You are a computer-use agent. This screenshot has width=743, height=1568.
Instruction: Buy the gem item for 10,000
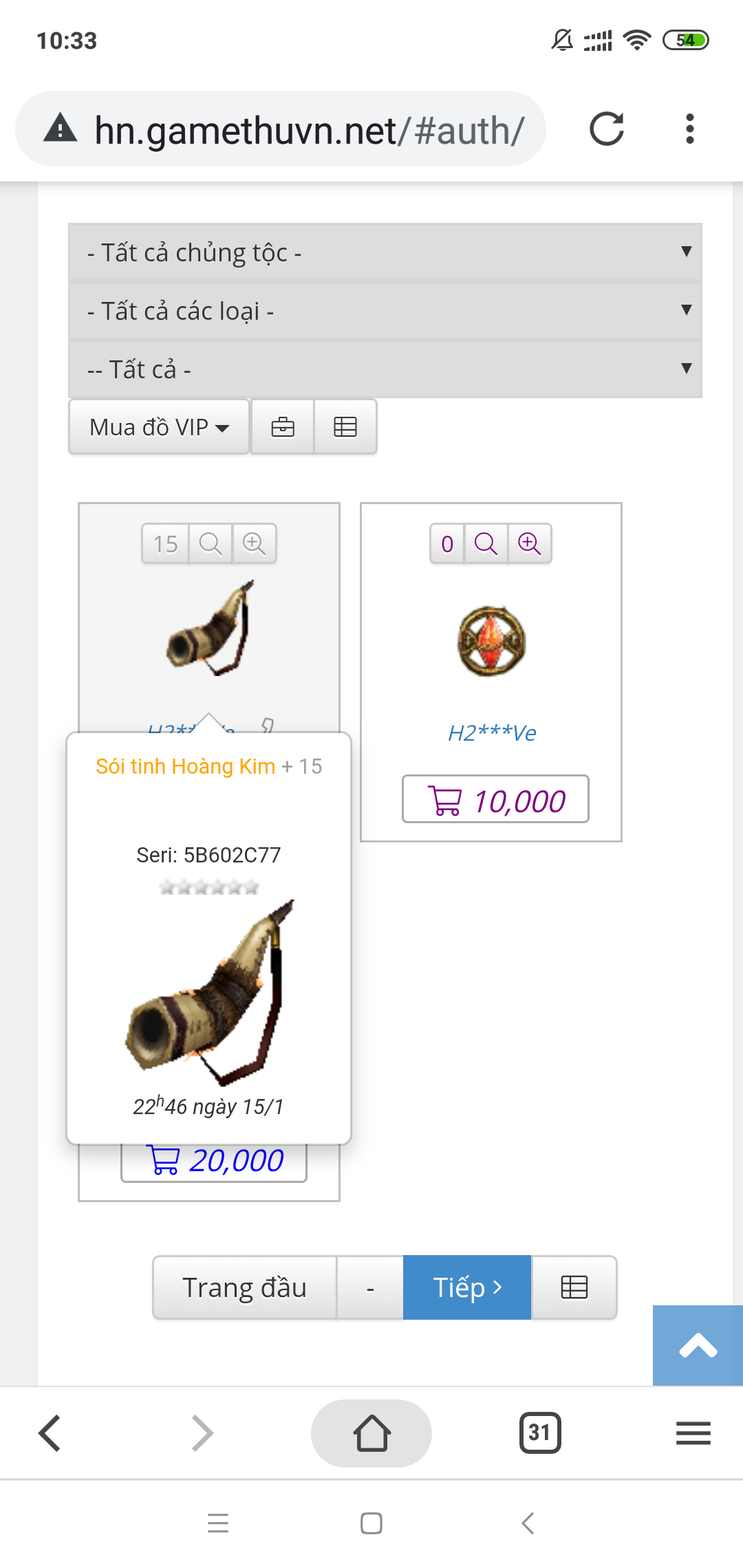point(495,800)
